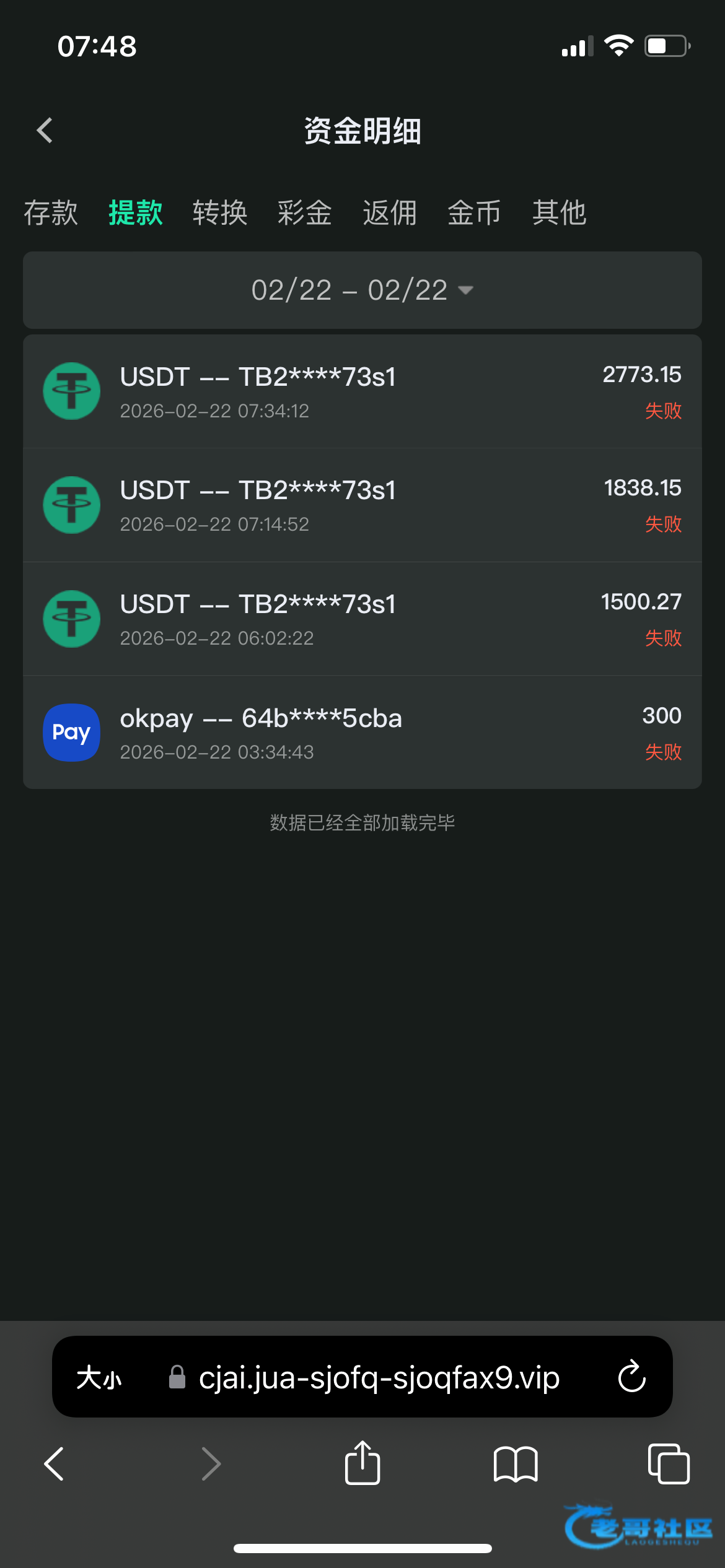Share this page from the browser toolbar
The width and height of the screenshot is (725, 1568).
coord(362,1463)
